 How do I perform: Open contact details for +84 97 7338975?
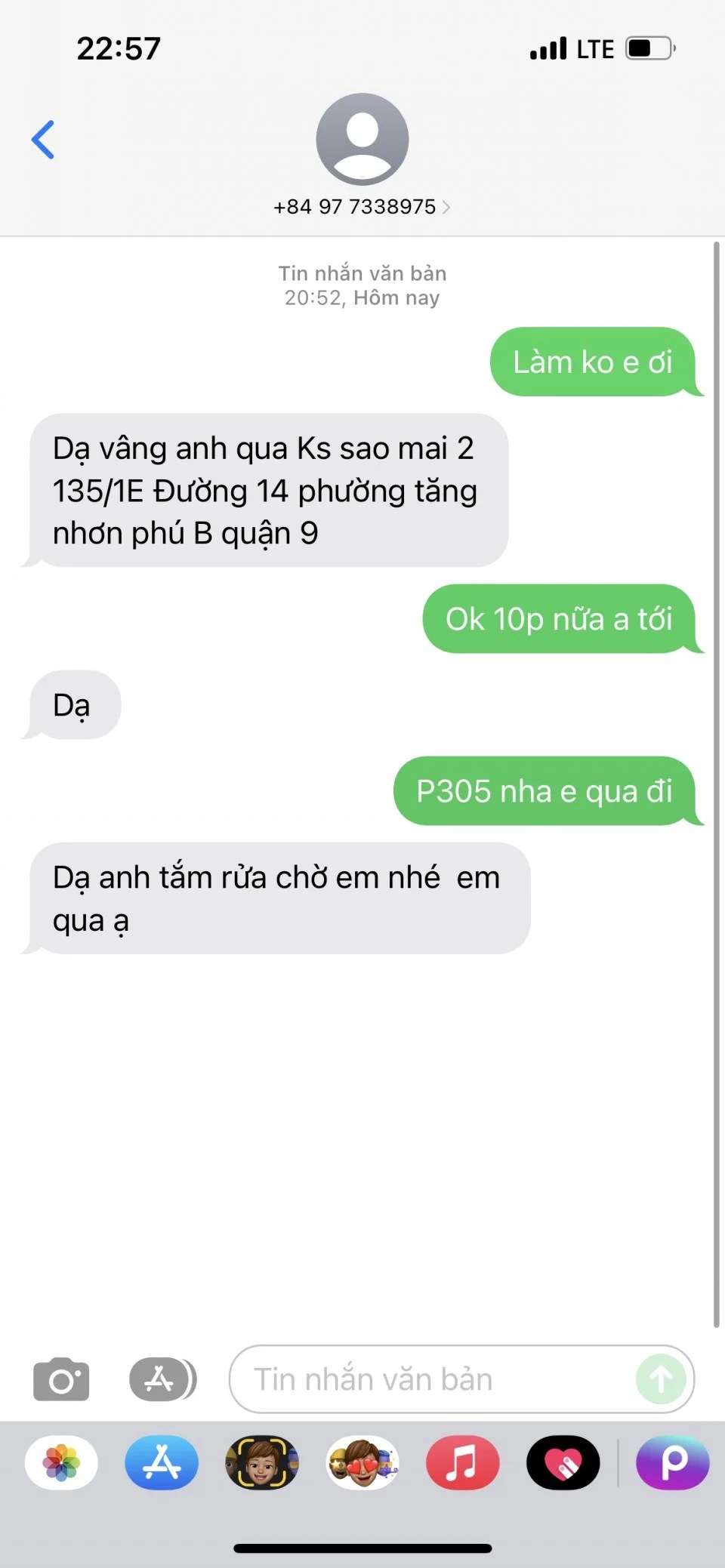click(361, 207)
